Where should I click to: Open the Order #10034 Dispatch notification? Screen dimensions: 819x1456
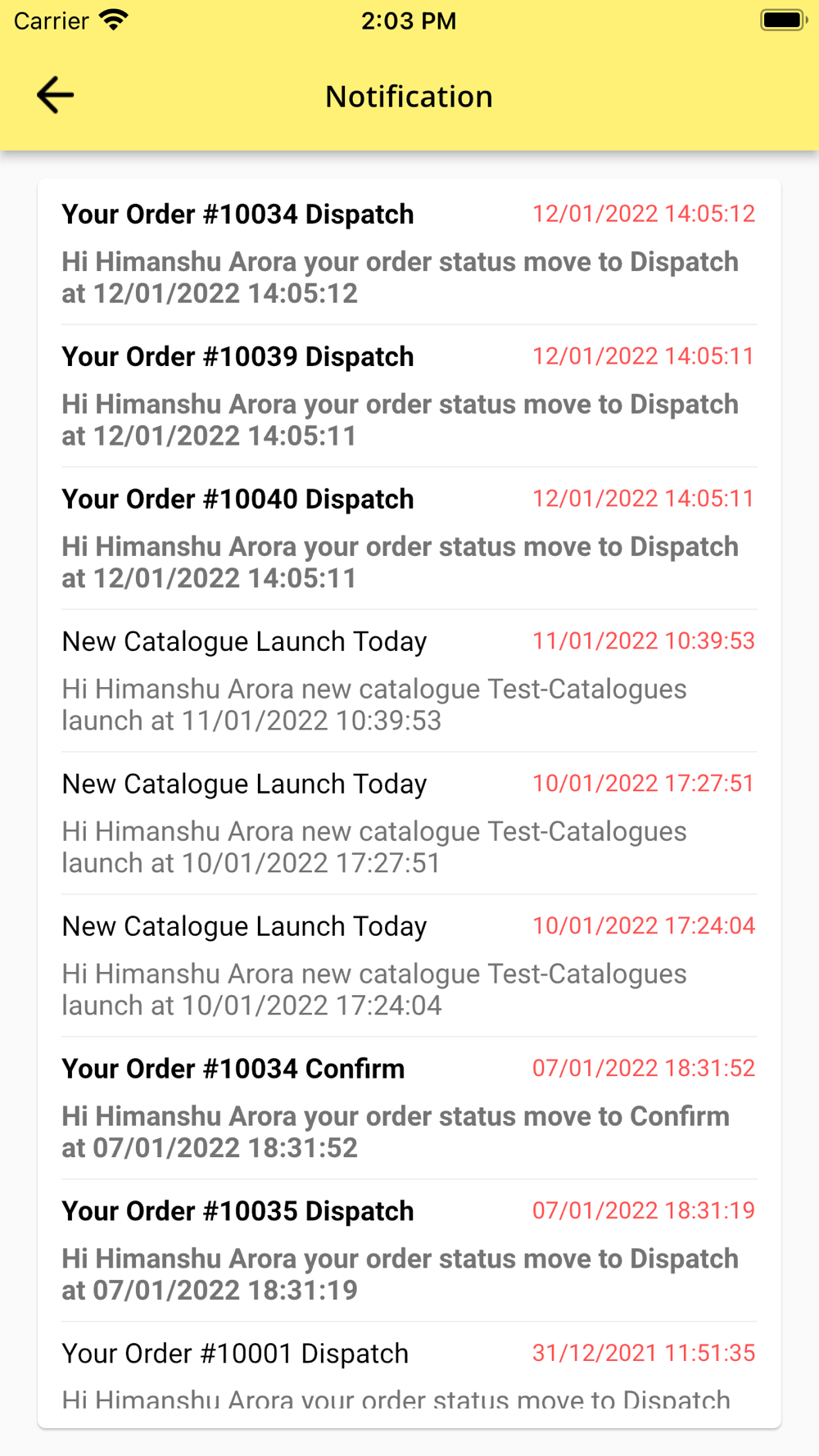[x=409, y=253]
